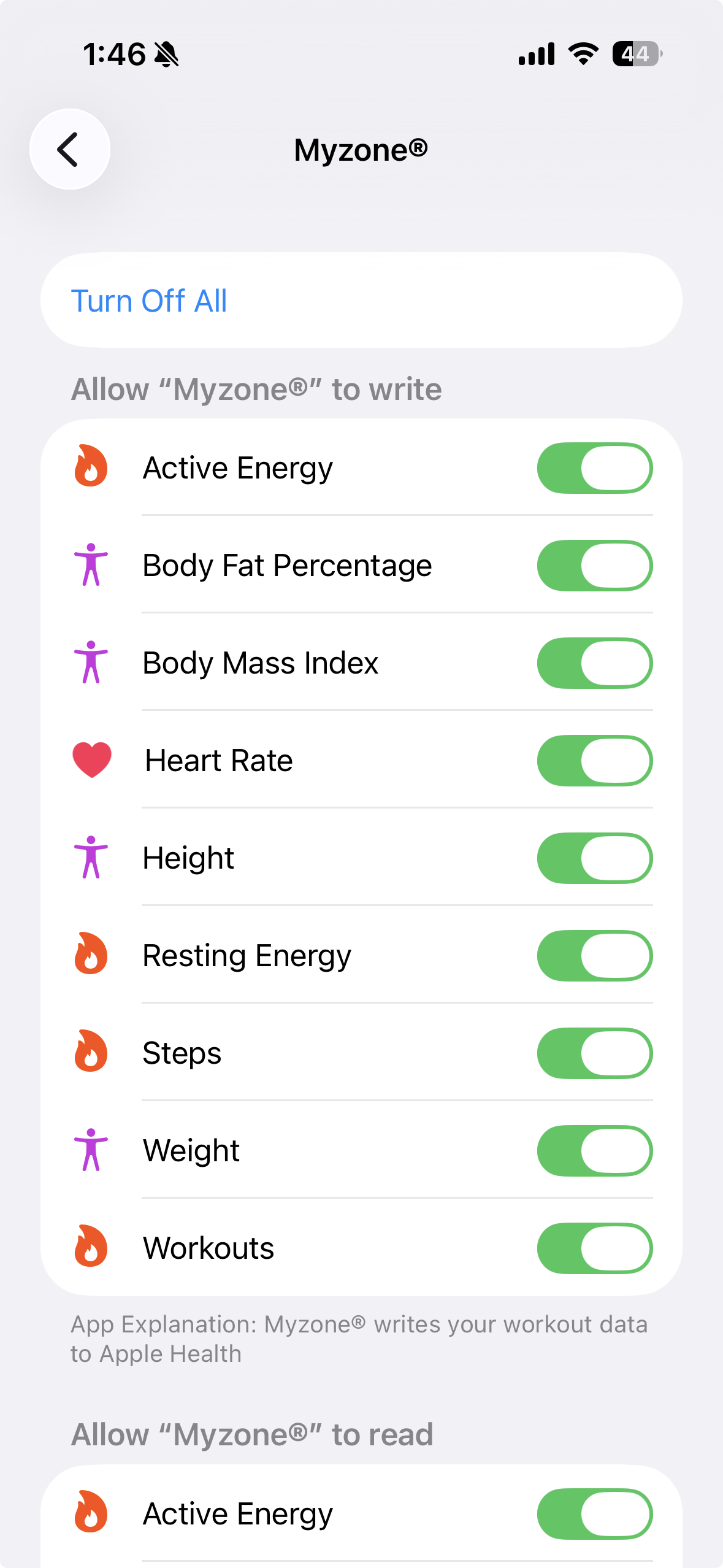Toggle the Workouts switch off
This screenshot has height=1568, width=723.
(x=594, y=1248)
